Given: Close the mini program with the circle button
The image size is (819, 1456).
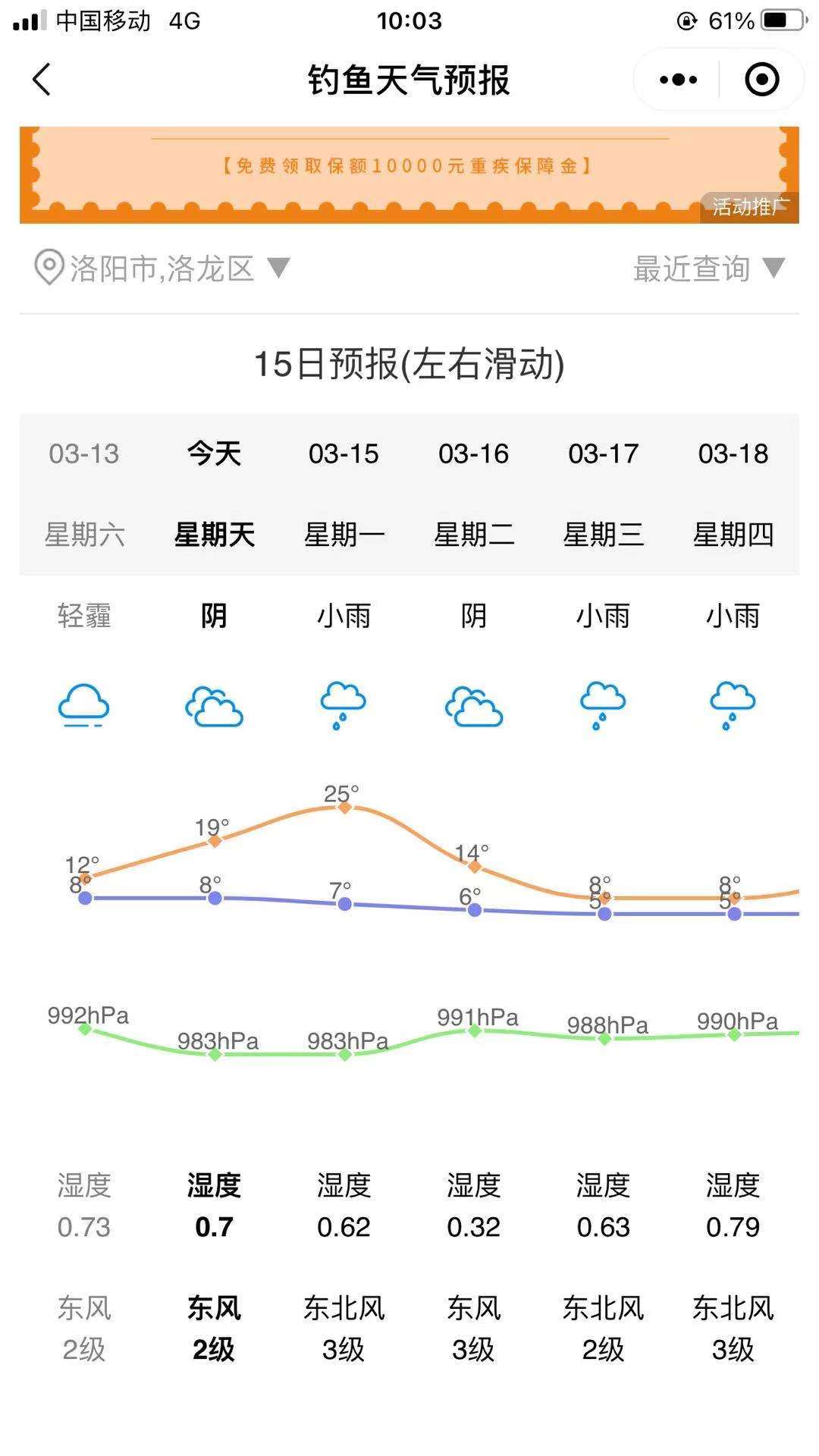Looking at the screenshot, I should 761,80.
